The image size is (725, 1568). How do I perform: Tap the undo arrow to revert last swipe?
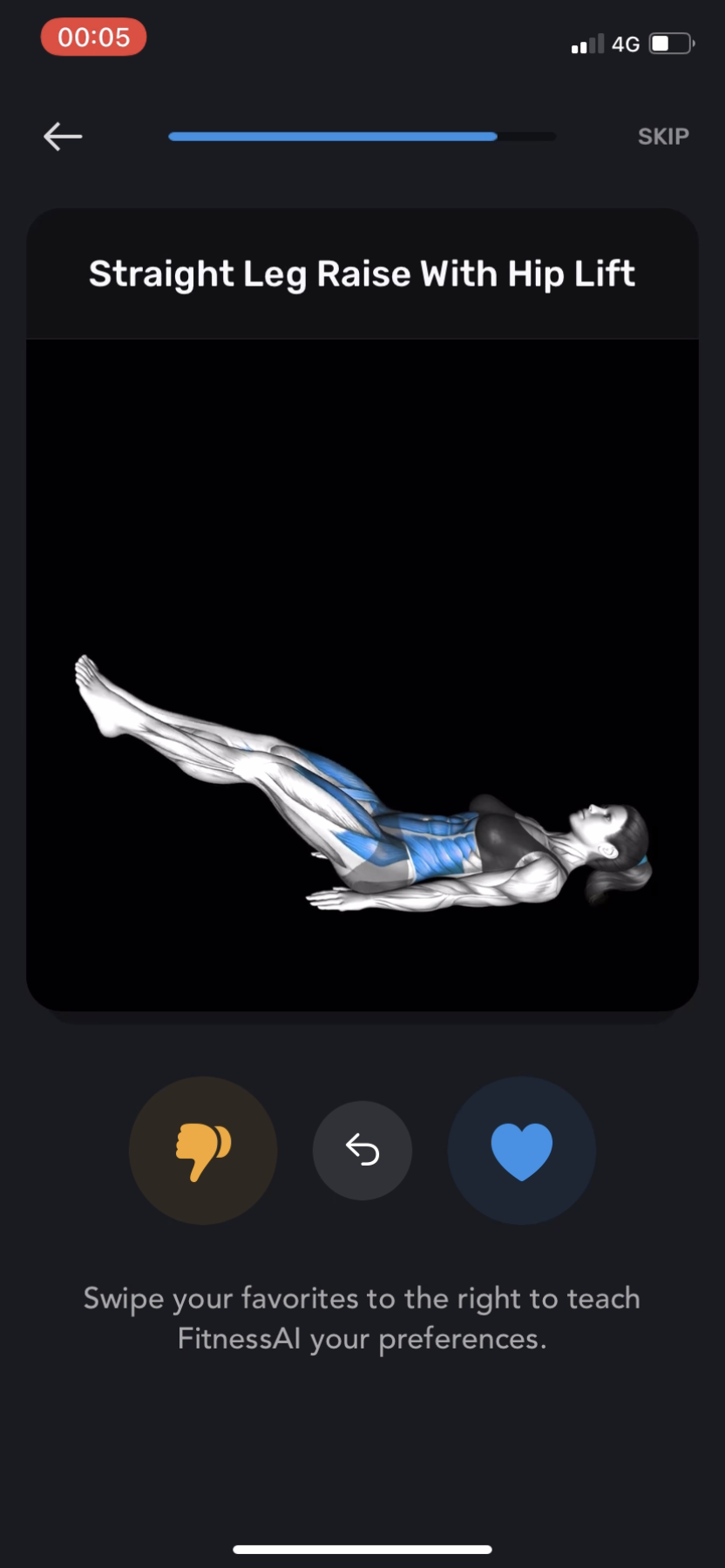tap(362, 1150)
